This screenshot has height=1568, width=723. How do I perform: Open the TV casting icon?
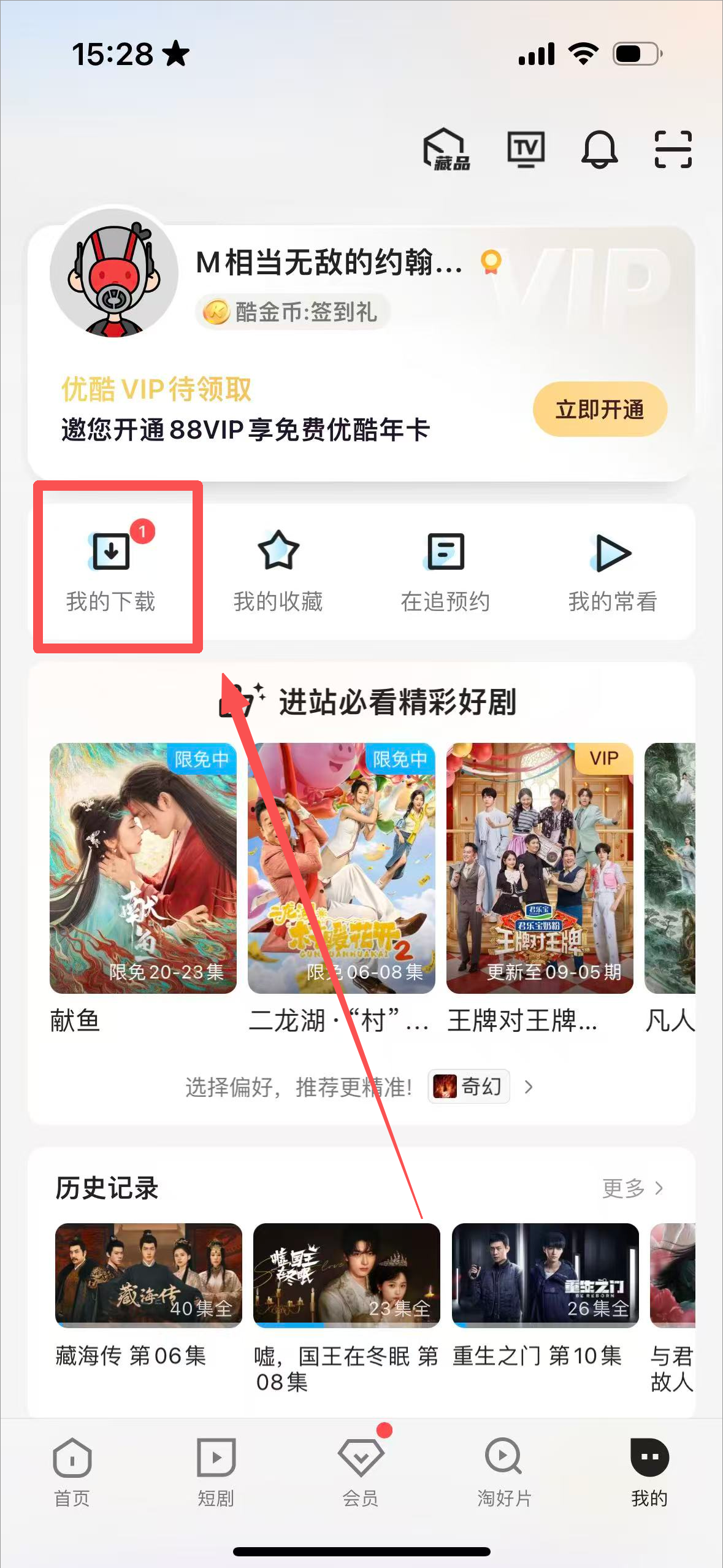pos(526,150)
